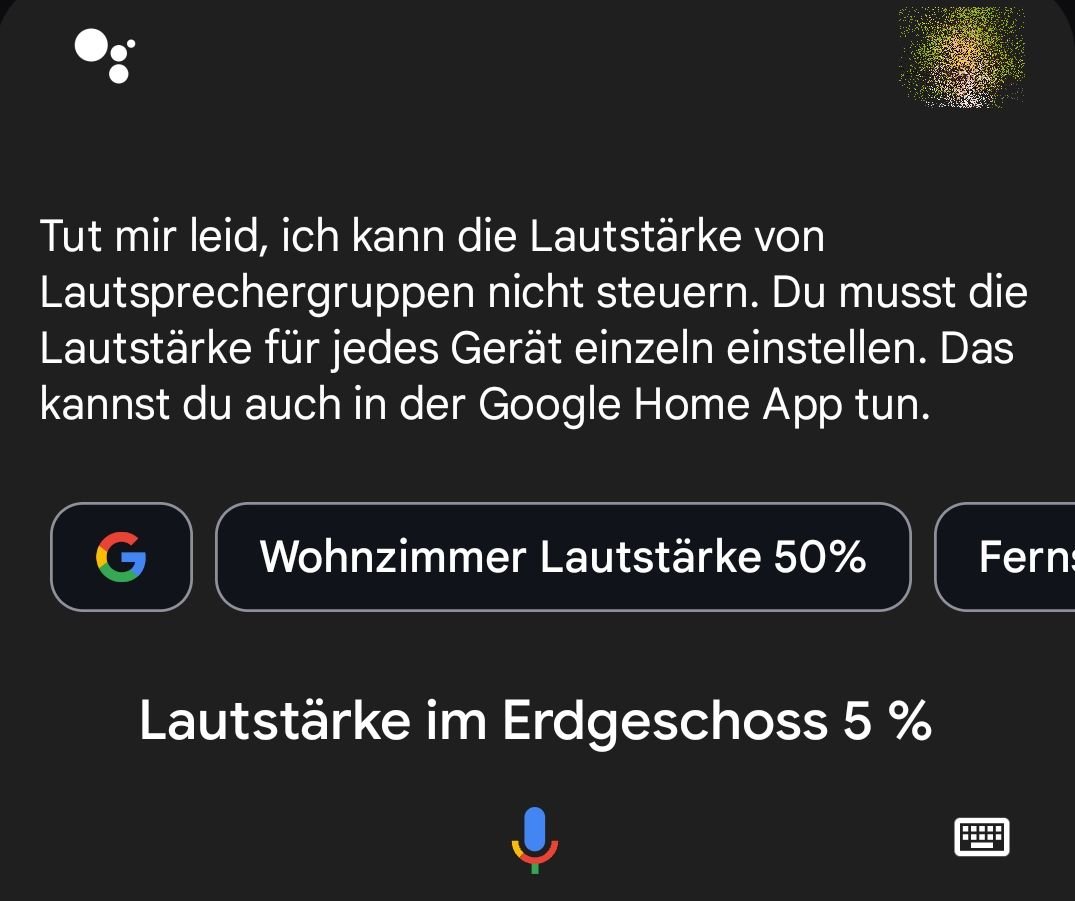Choose the partially visible Ferns suggestion chip

click(x=1010, y=556)
